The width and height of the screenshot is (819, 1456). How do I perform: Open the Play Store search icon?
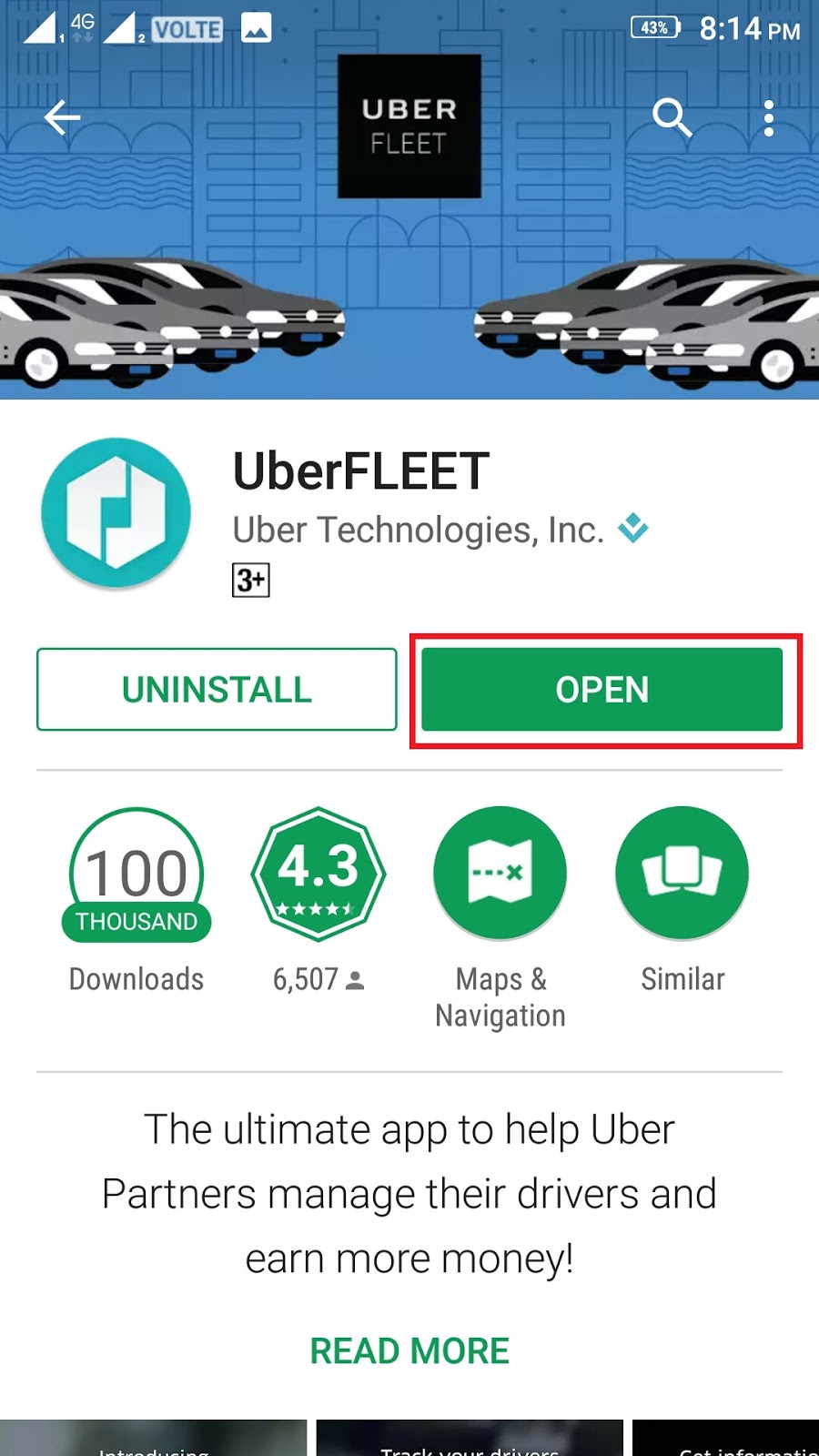click(672, 117)
